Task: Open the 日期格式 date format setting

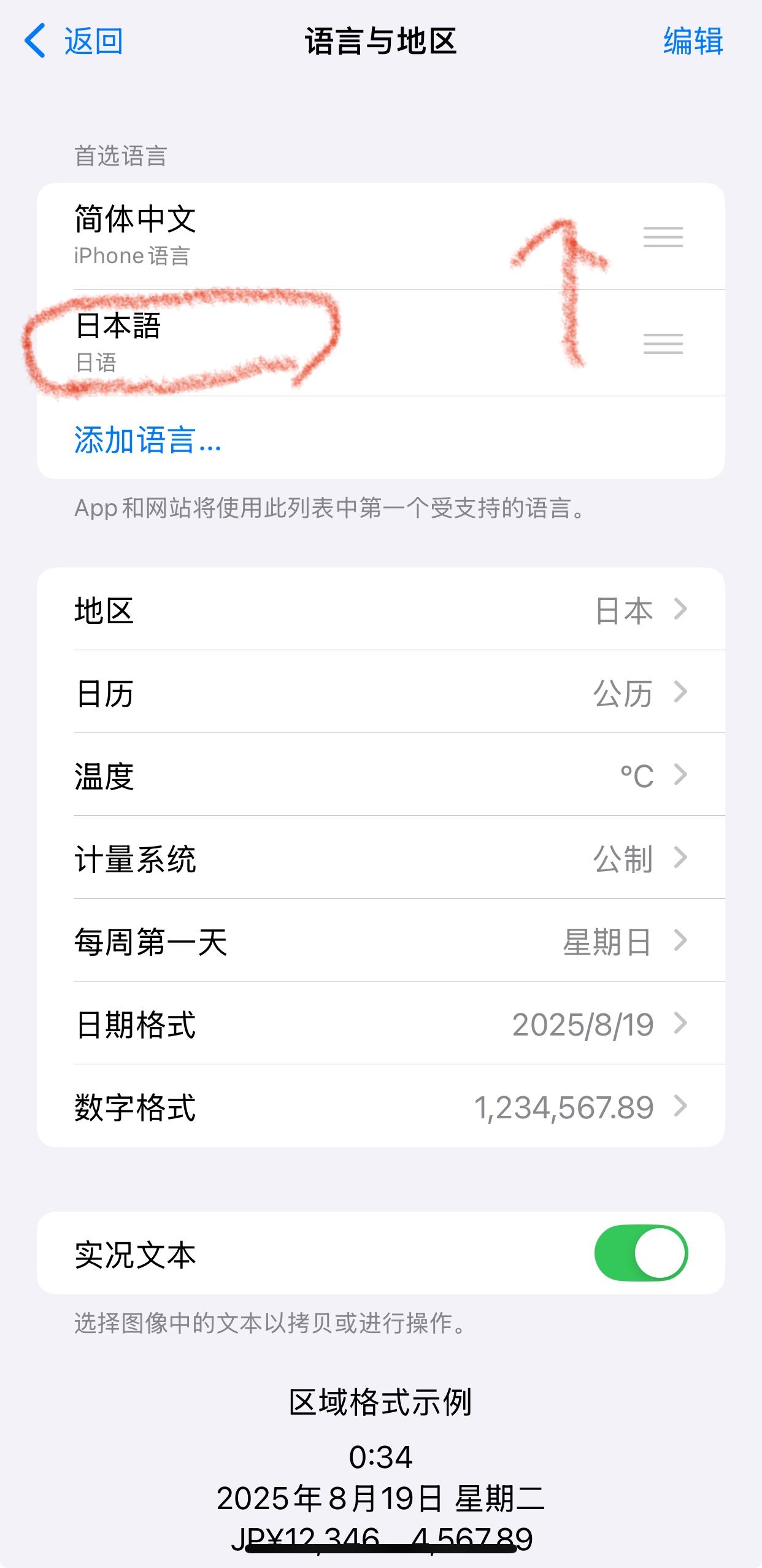Action: (x=380, y=1024)
